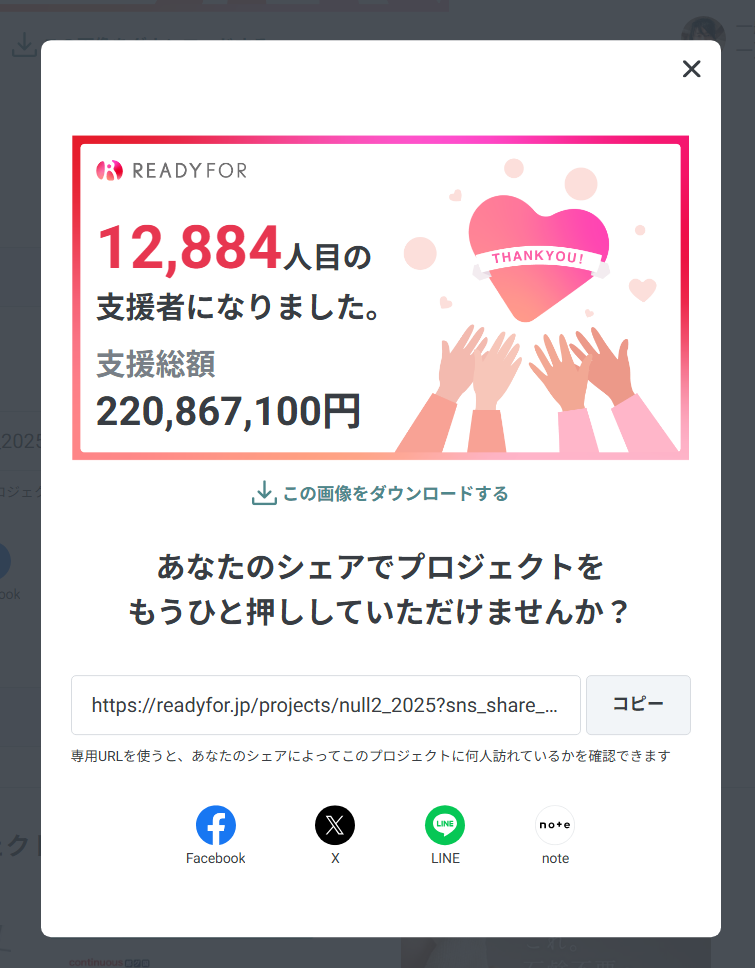Download the supporter image
The image size is (755, 968).
(x=380, y=493)
